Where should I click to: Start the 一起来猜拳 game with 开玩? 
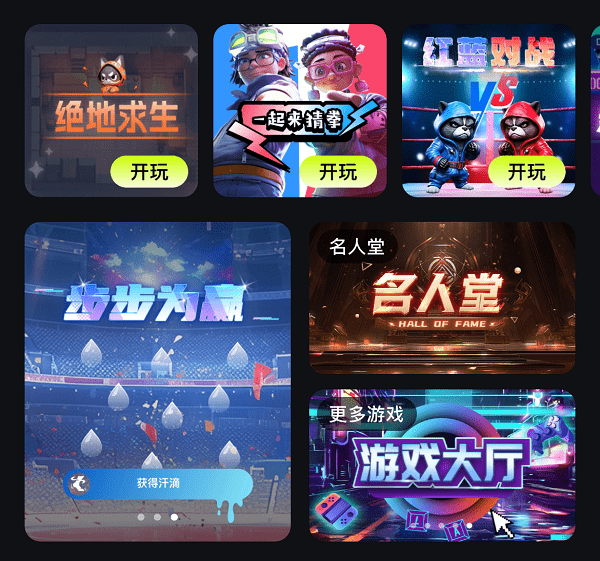click(338, 172)
